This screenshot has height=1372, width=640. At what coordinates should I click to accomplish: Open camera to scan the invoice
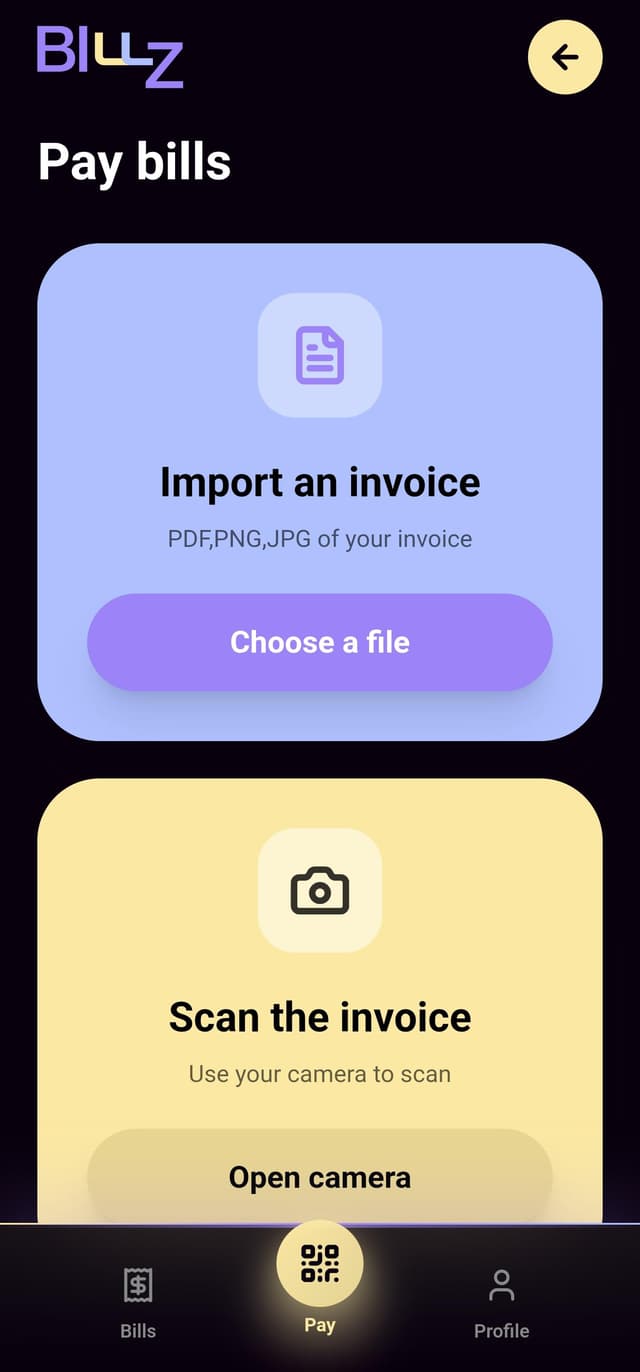coord(320,1177)
